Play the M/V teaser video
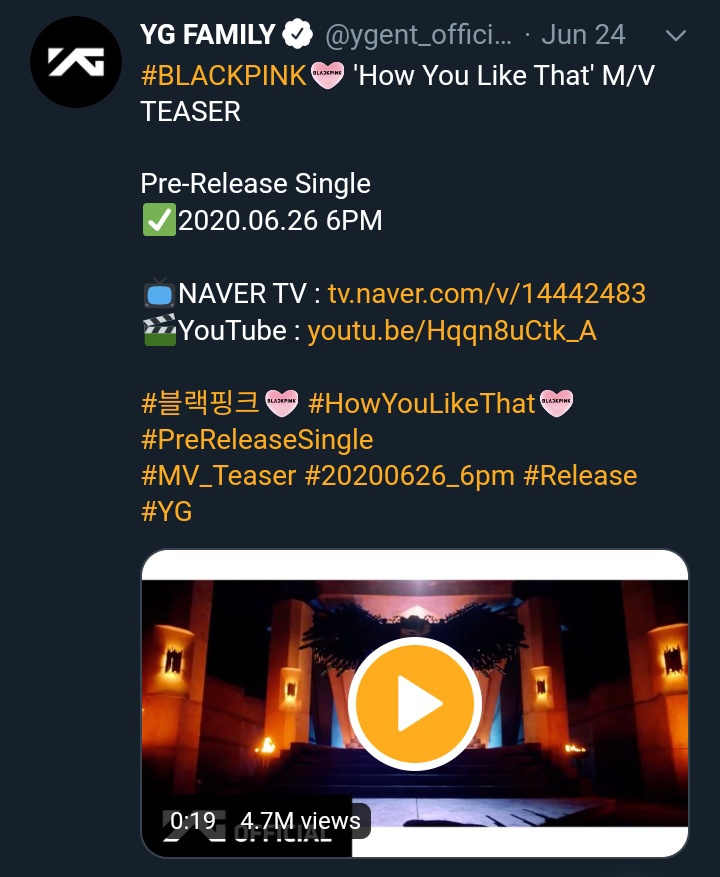The image size is (720, 877). click(415, 704)
